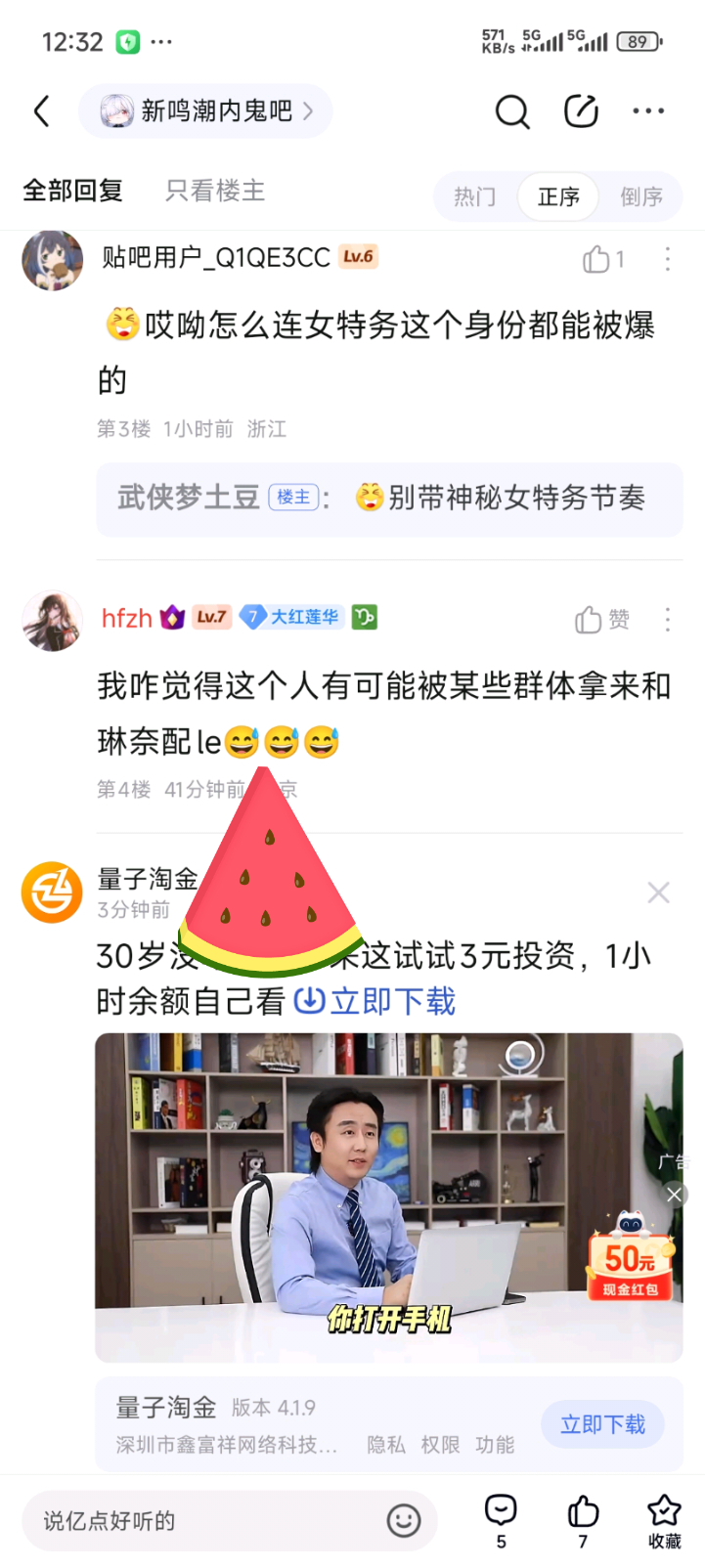Go back from this thread

(x=42, y=111)
